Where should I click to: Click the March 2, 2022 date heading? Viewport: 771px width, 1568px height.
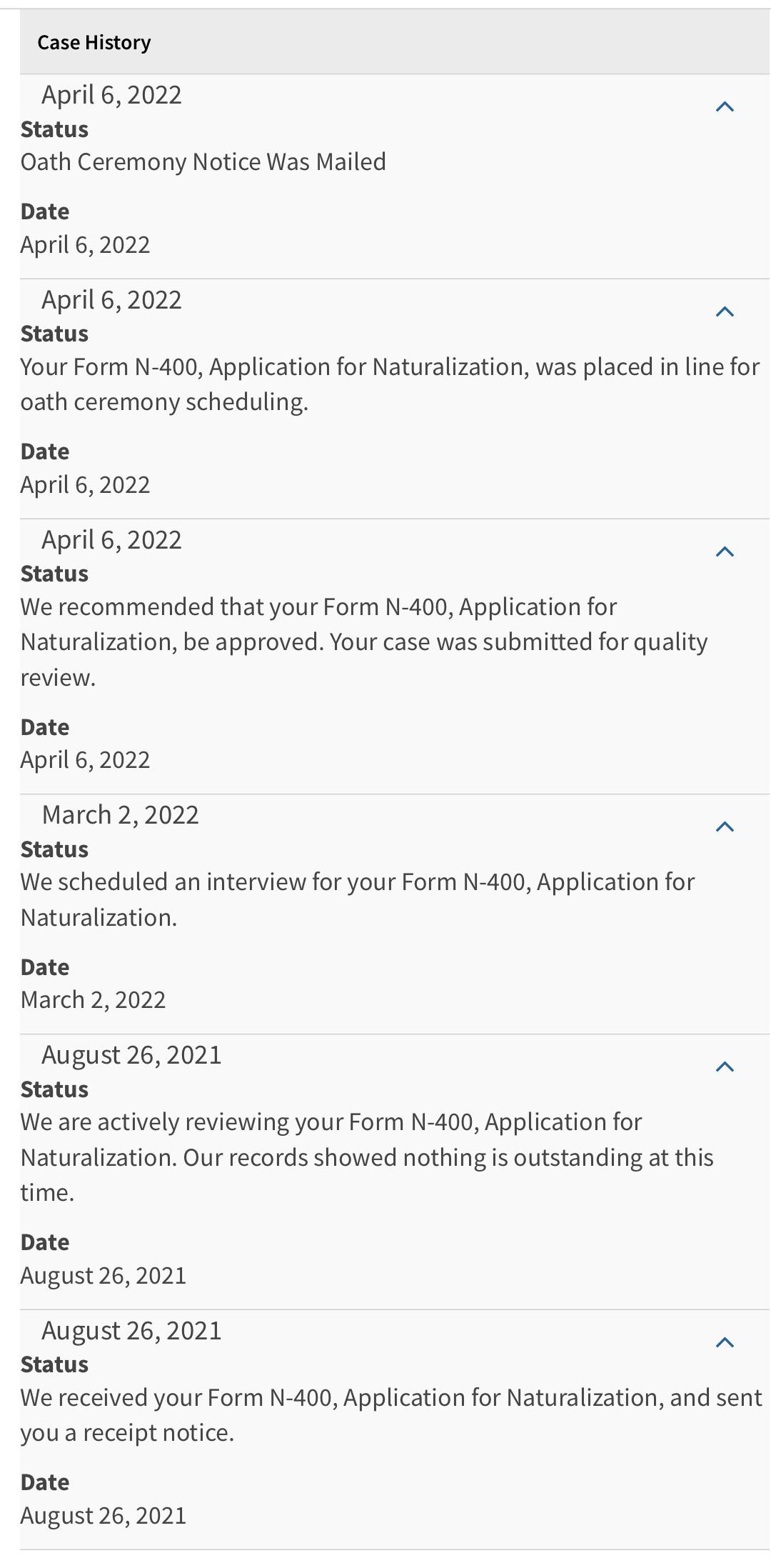121,814
